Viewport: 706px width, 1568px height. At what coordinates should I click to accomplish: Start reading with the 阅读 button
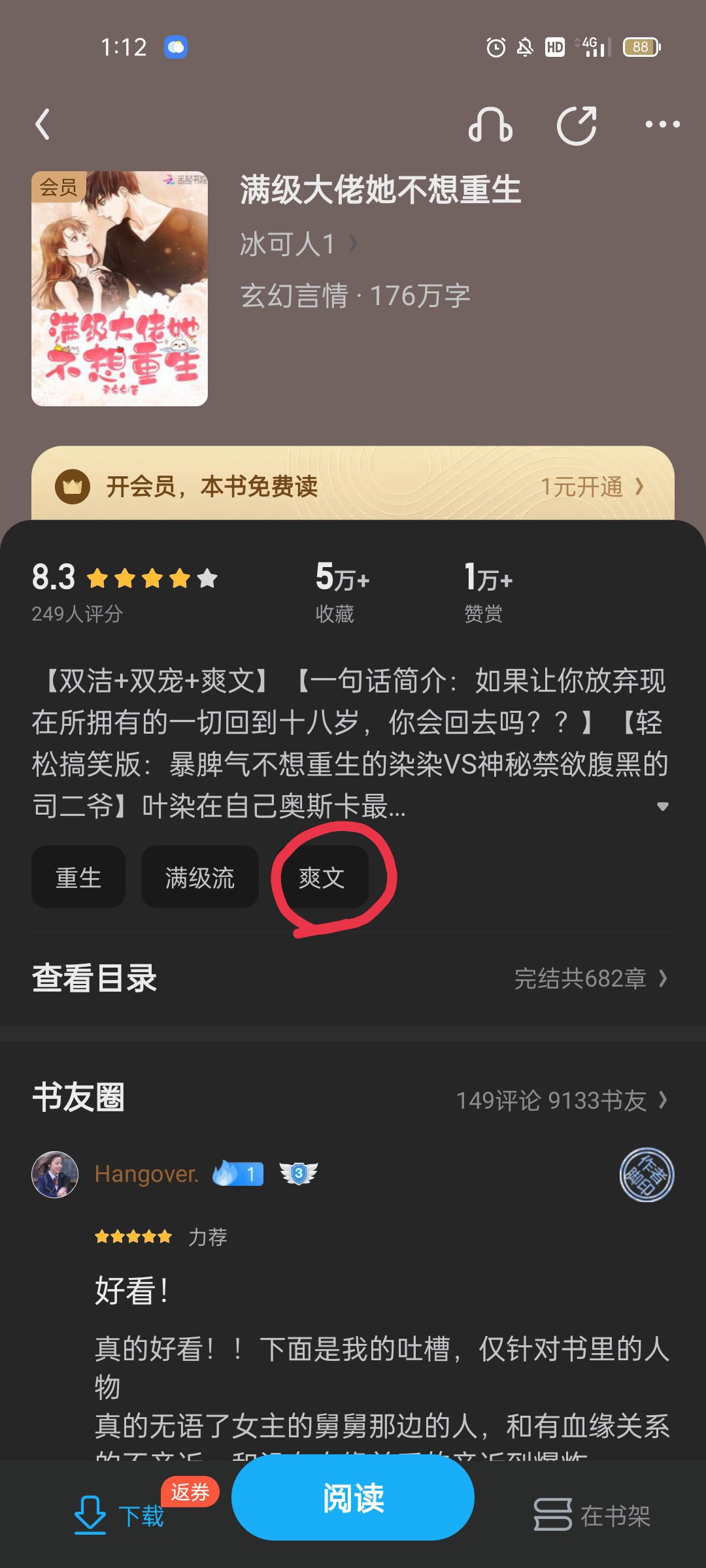pos(353,1497)
